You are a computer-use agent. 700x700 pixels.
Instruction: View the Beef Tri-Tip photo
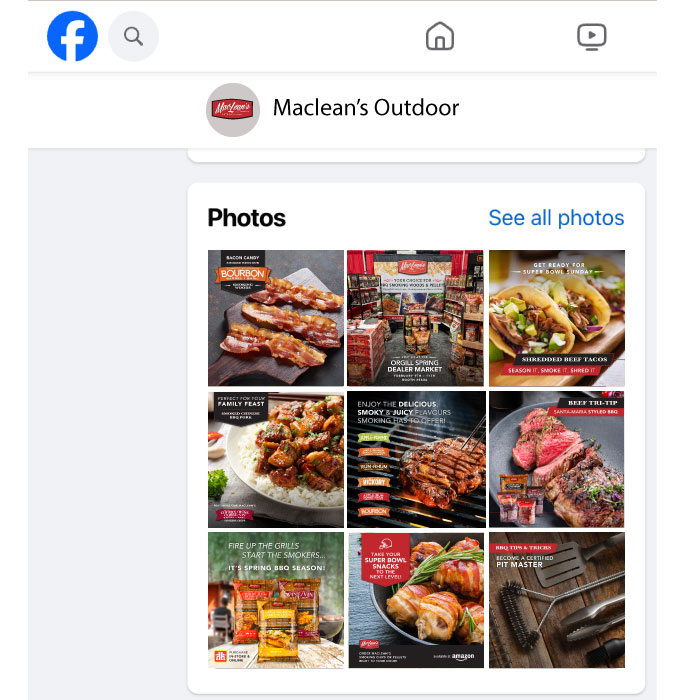(x=557, y=460)
